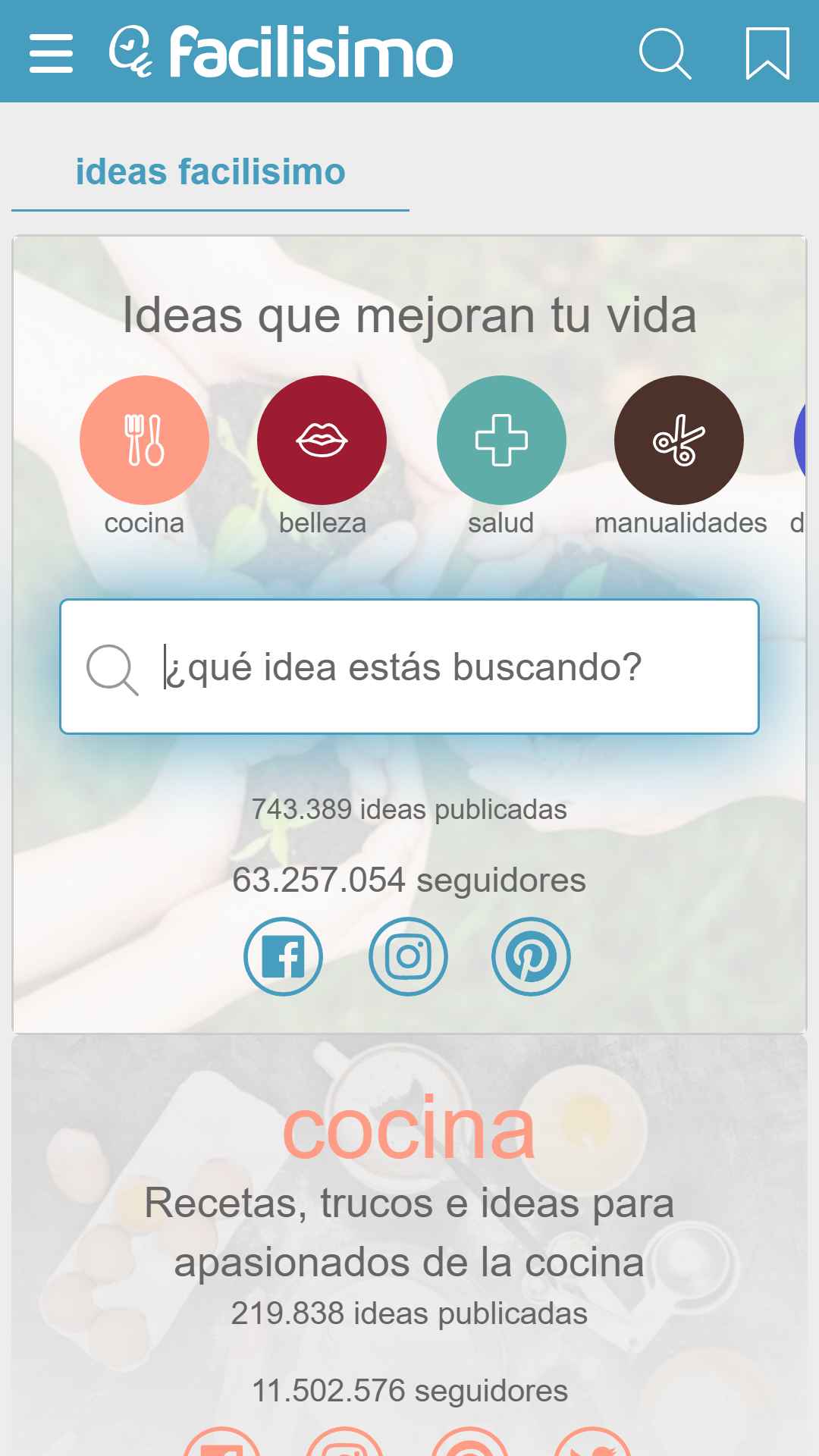Open the hamburger menu
This screenshot has height=1456, width=819.
click(x=51, y=53)
